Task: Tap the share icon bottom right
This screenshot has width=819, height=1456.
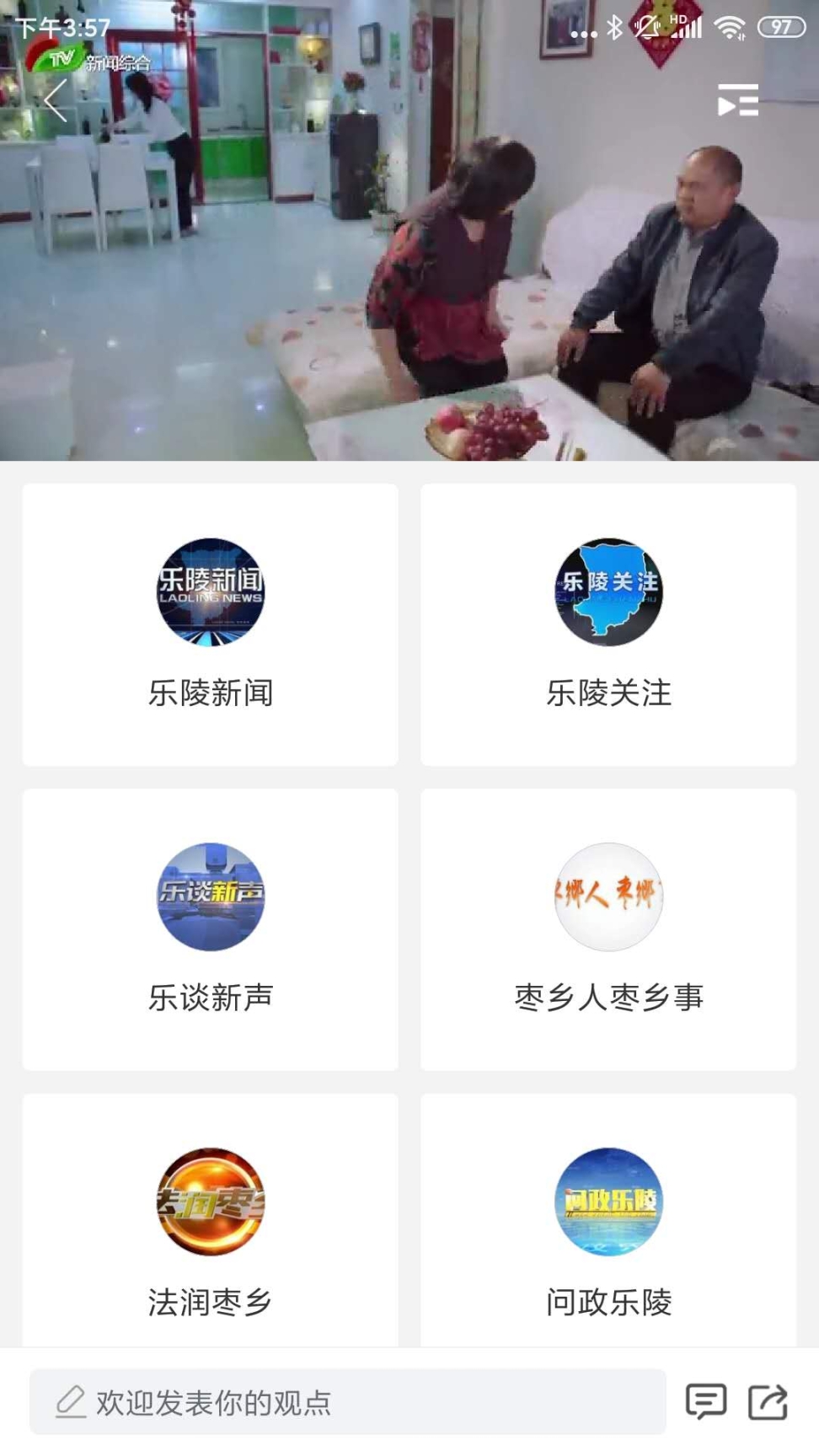Action: [x=768, y=1401]
